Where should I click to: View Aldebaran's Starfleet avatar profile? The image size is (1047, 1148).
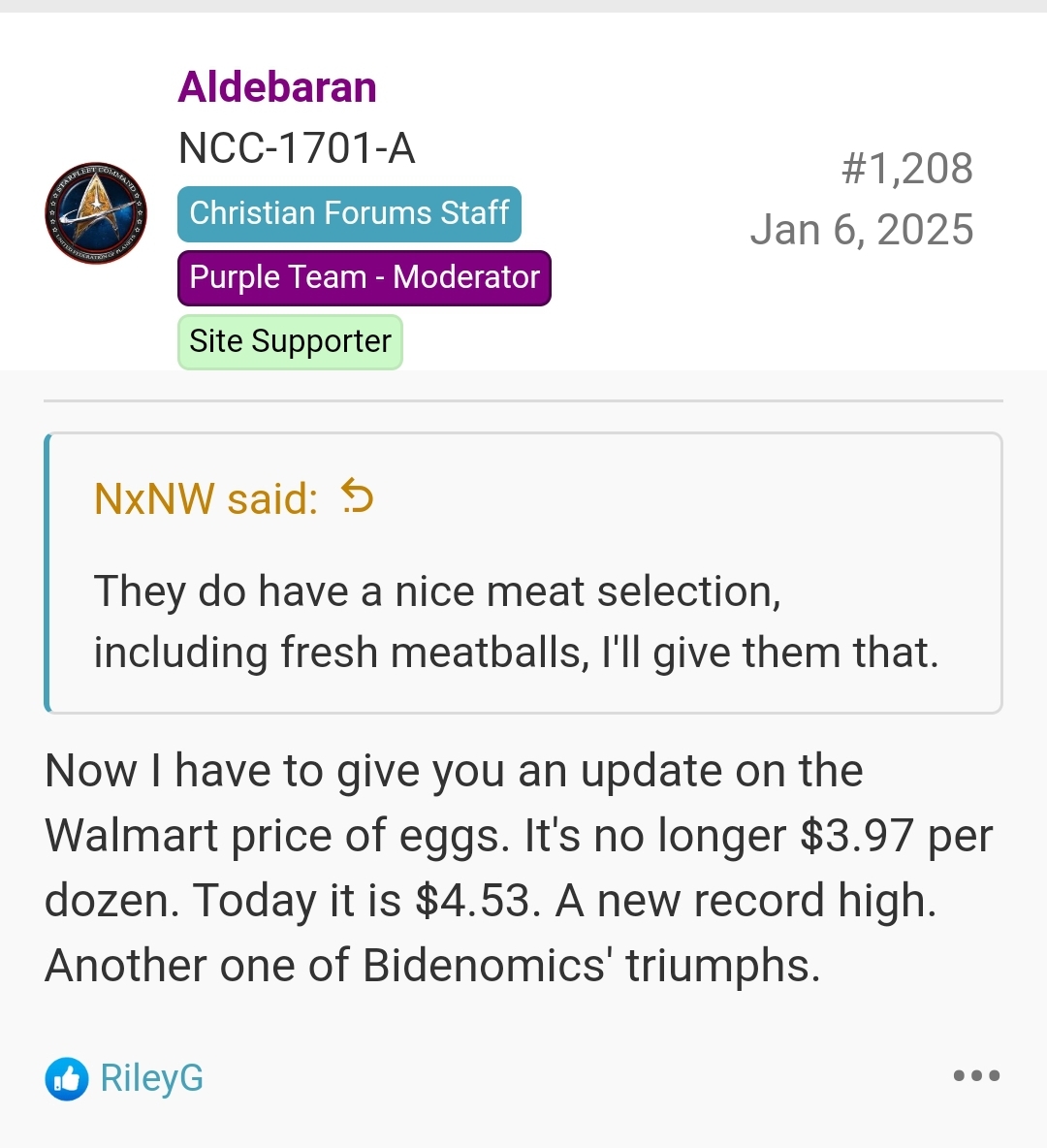pos(95,213)
